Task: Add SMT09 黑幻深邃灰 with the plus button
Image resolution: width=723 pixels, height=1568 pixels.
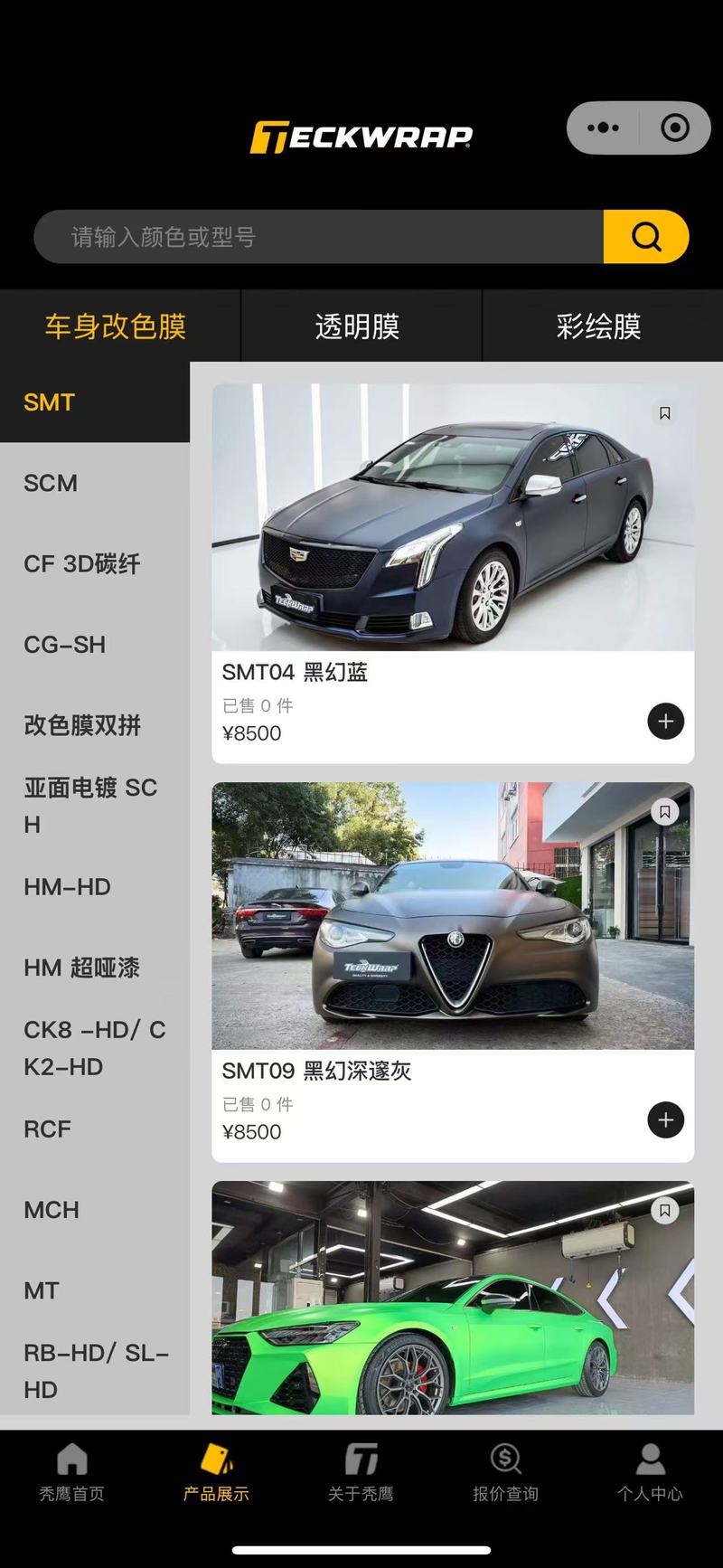Action: coord(665,1120)
